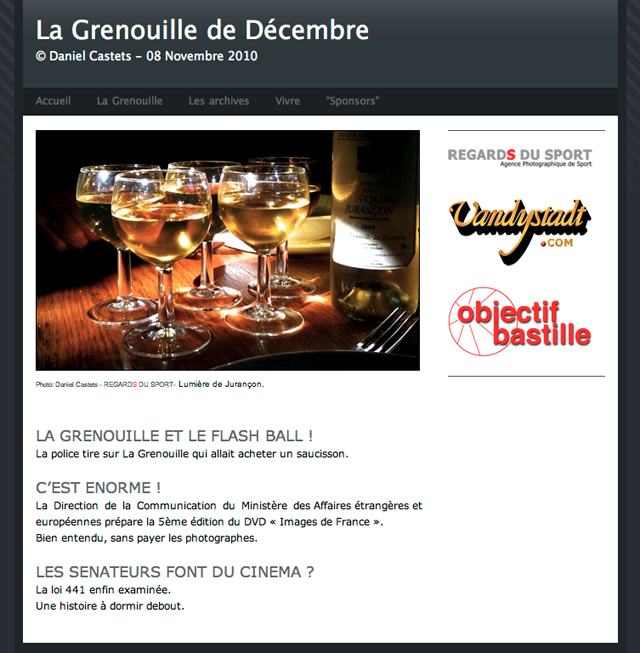Go to the Accueil page
The height and width of the screenshot is (653, 640).
[x=53, y=101]
